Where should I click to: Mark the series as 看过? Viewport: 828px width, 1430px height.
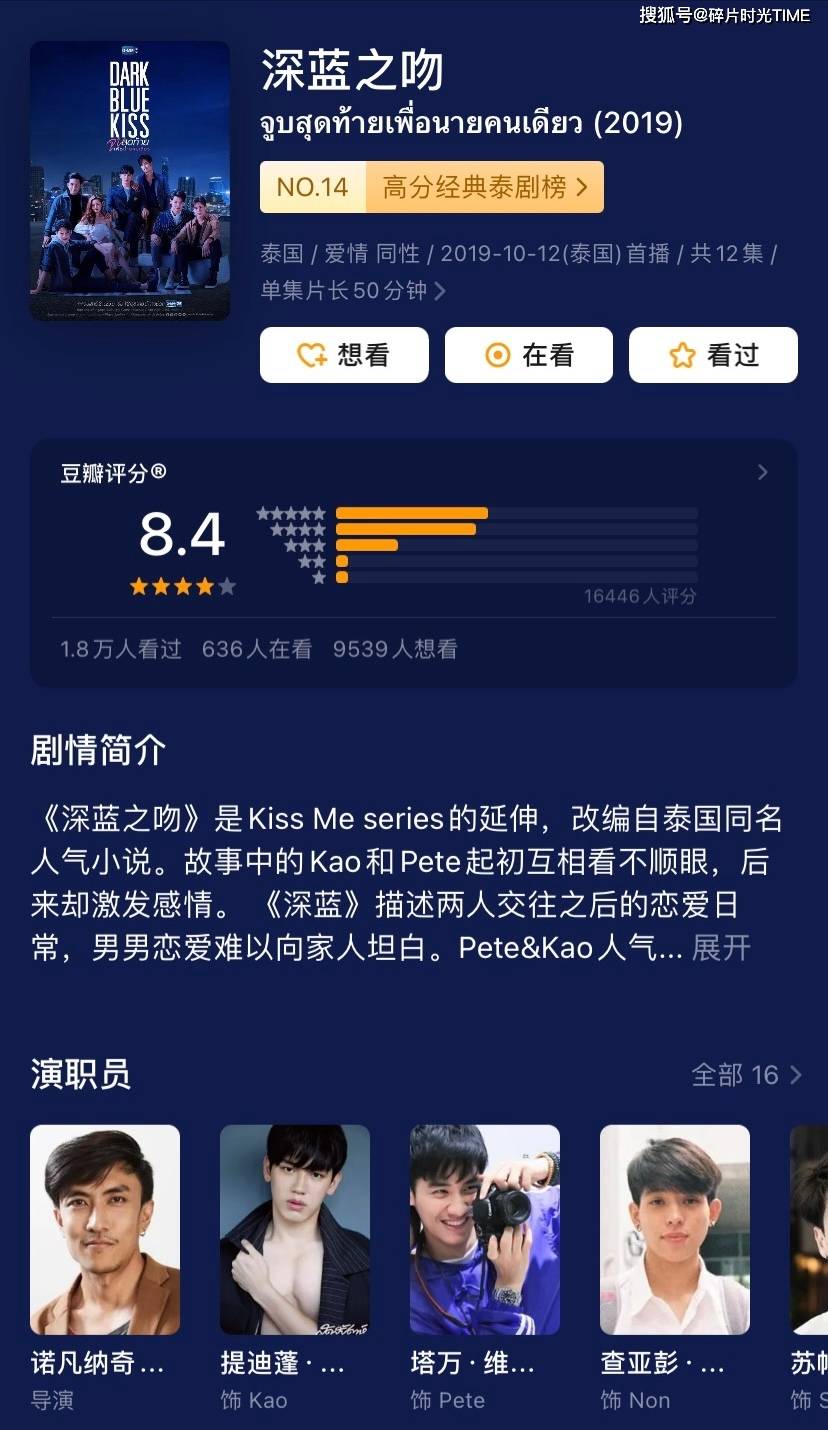[713, 355]
